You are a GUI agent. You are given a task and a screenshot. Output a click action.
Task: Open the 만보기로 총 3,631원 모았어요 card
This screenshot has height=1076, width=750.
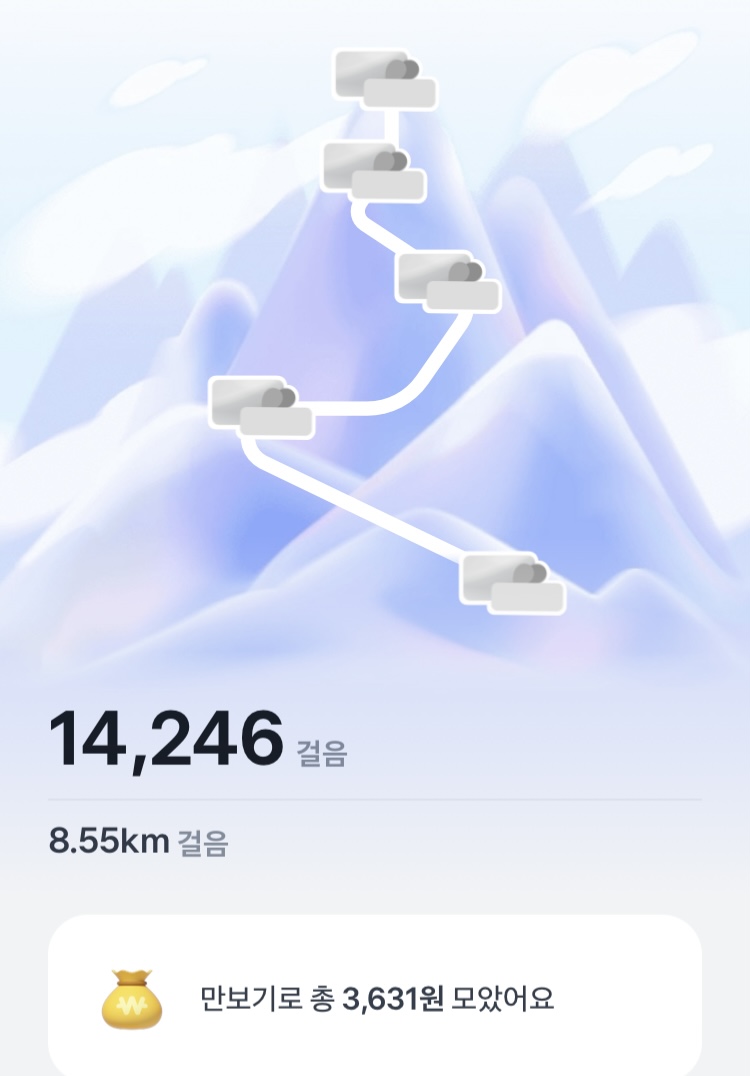click(x=375, y=998)
